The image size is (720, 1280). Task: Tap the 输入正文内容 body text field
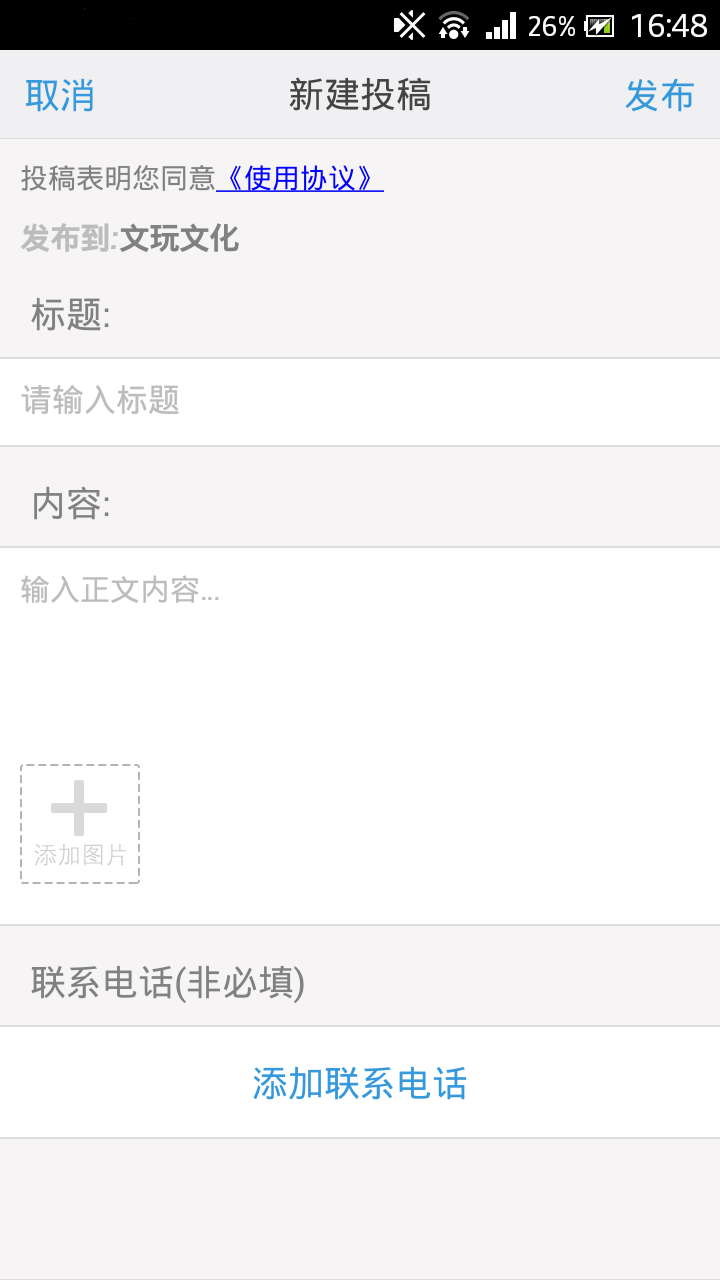pyautogui.click(x=360, y=640)
